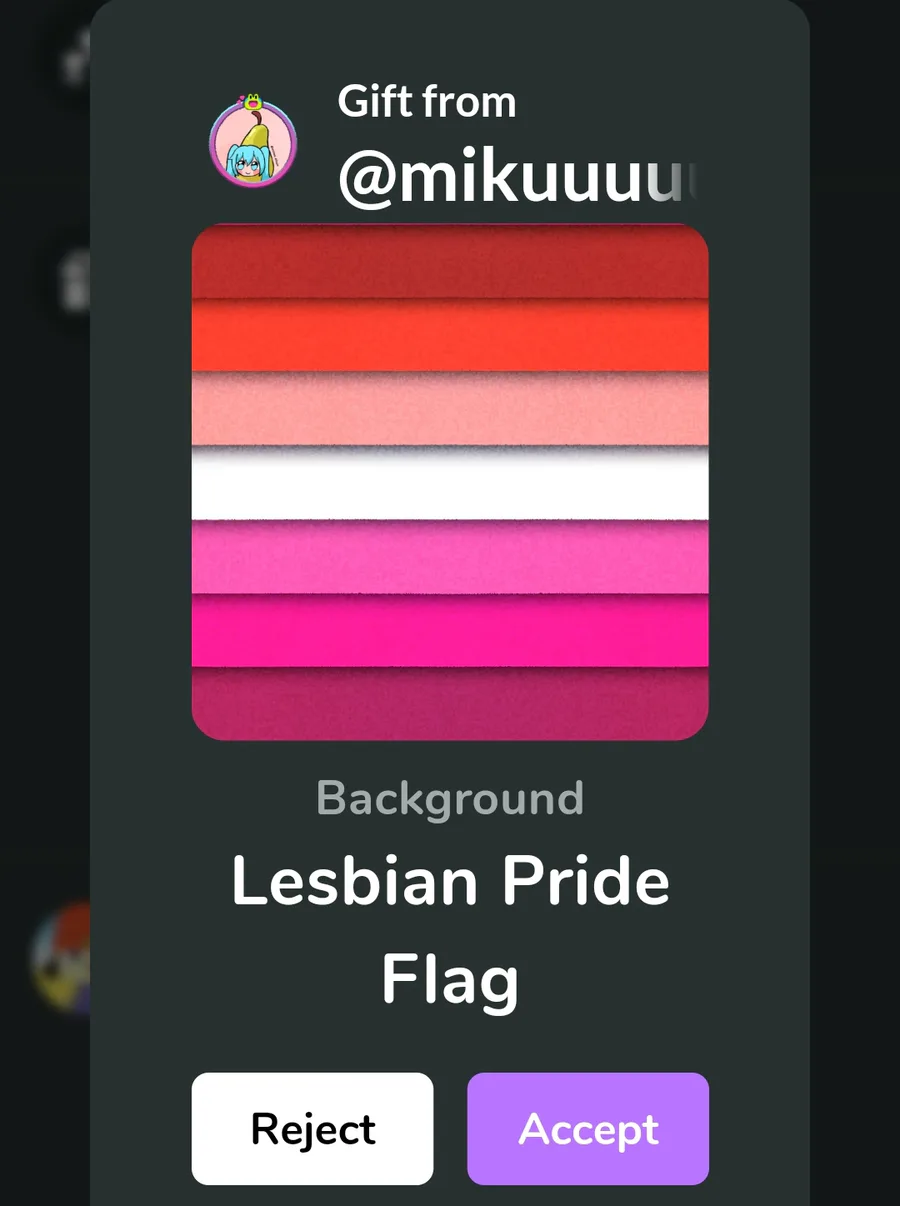Reject the gifted background
This screenshot has width=900, height=1206.
point(312,1128)
